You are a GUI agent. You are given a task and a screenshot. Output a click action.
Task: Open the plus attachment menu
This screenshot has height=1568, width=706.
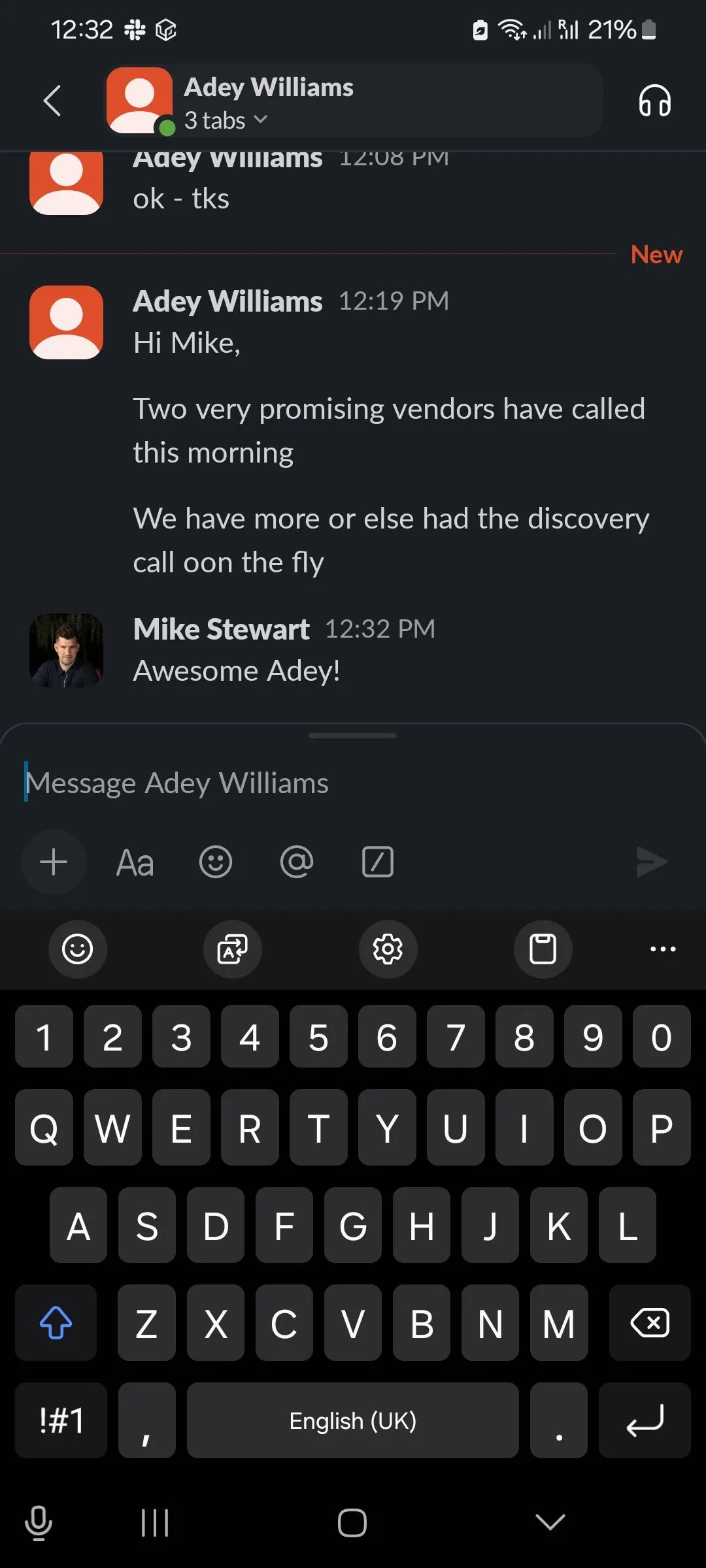tap(54, 862)
